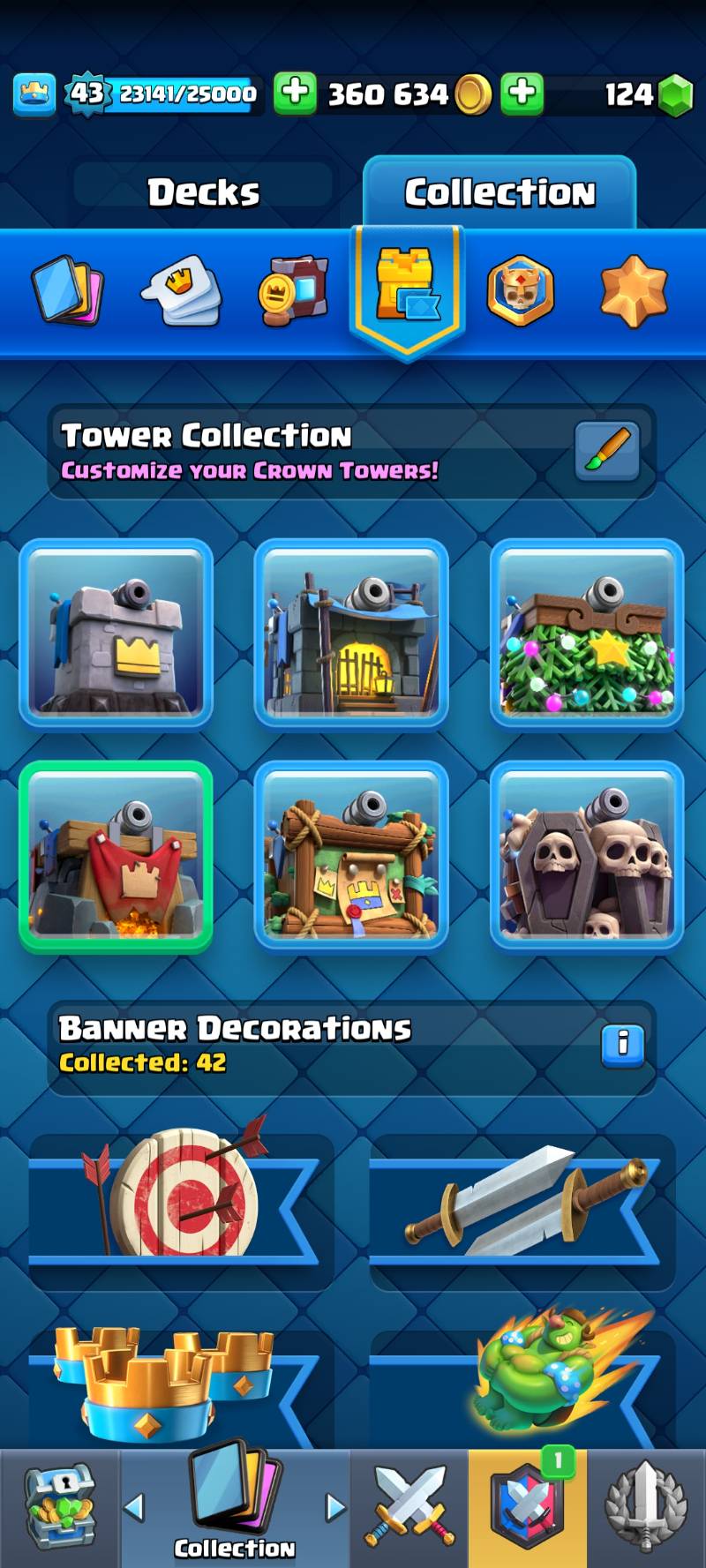The height and width of the screenshot is (1568, 706).
Task: Select the Christmas tree tower skin
Action: point(587,633)
